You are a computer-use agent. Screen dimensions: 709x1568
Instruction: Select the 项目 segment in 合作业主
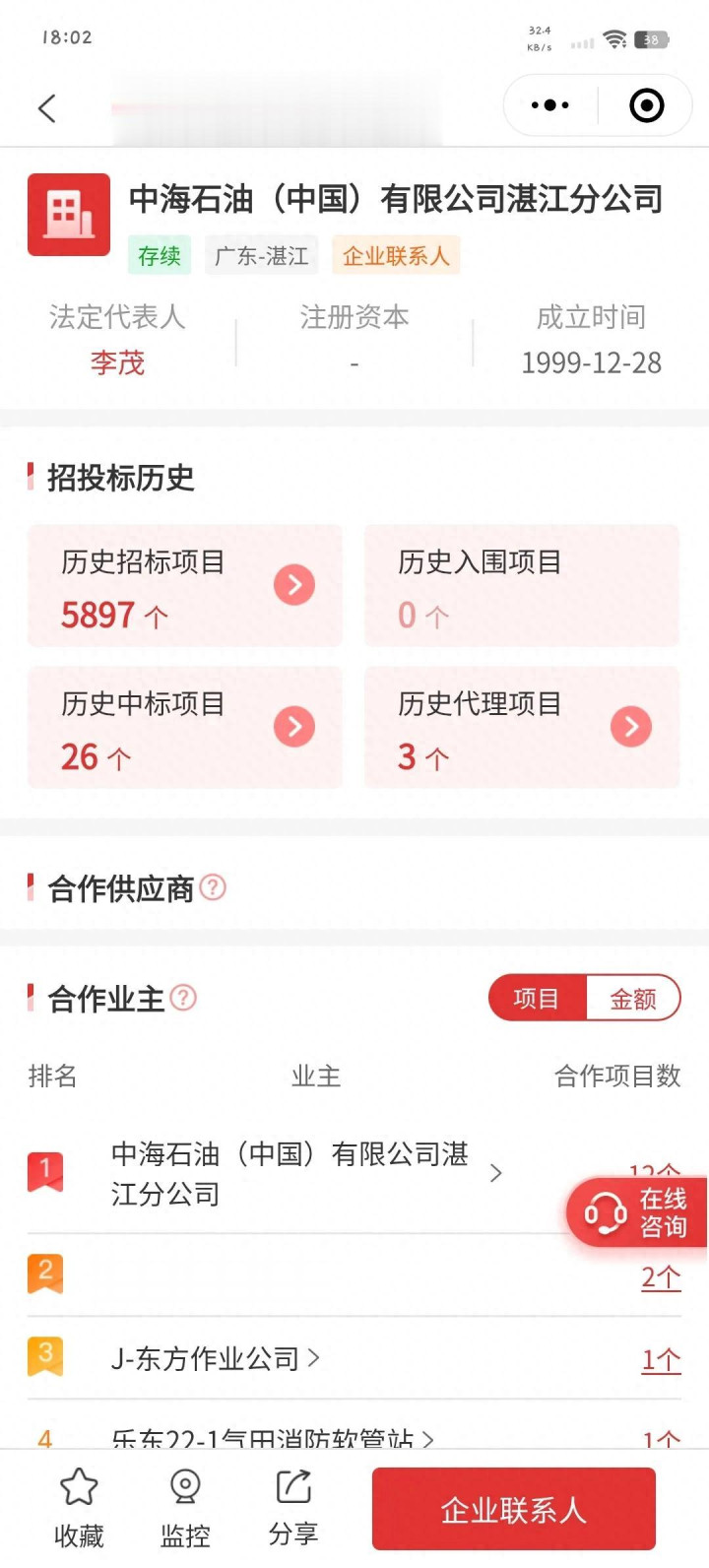point(537,999)
